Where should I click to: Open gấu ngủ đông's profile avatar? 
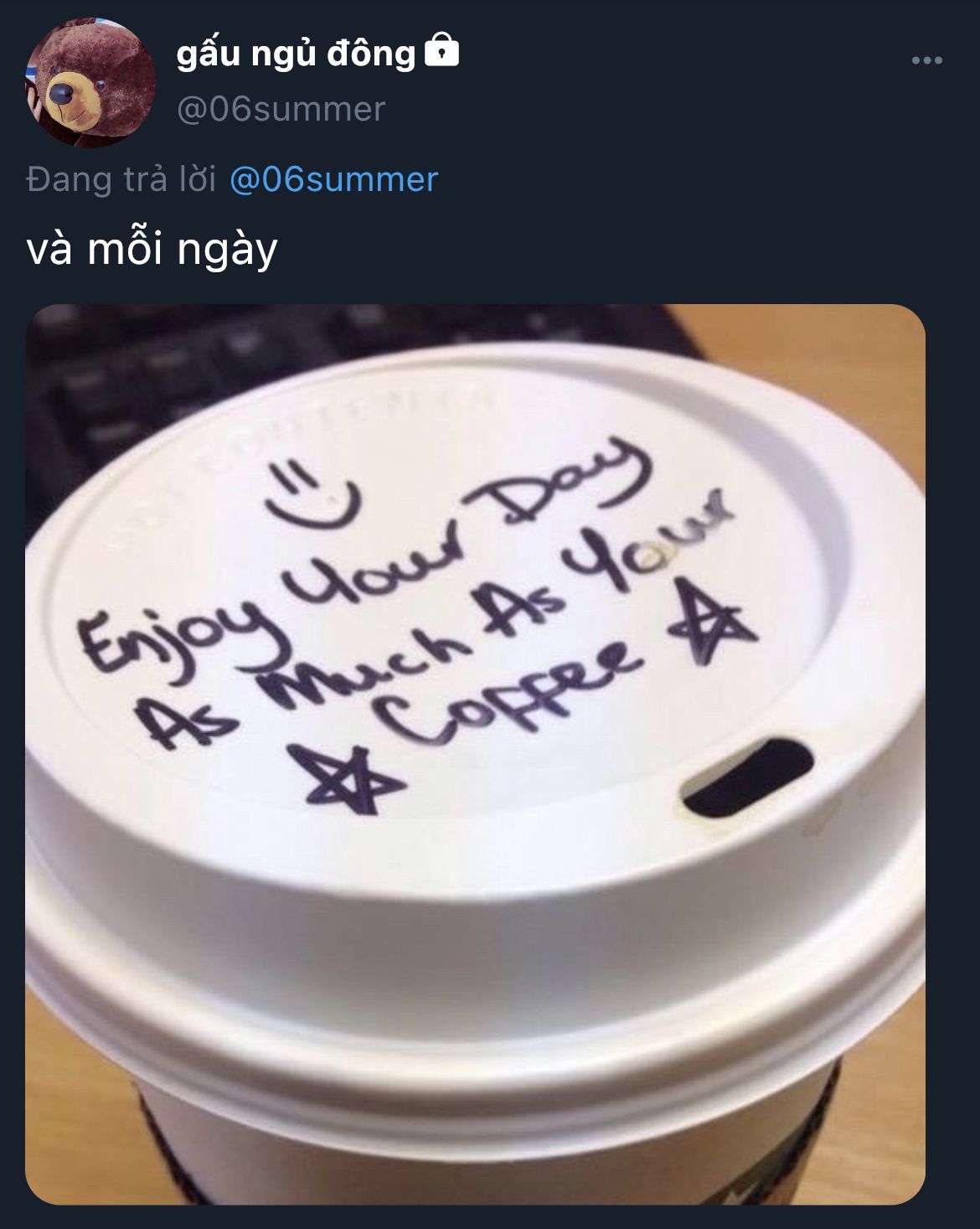[x=90, y=83]
